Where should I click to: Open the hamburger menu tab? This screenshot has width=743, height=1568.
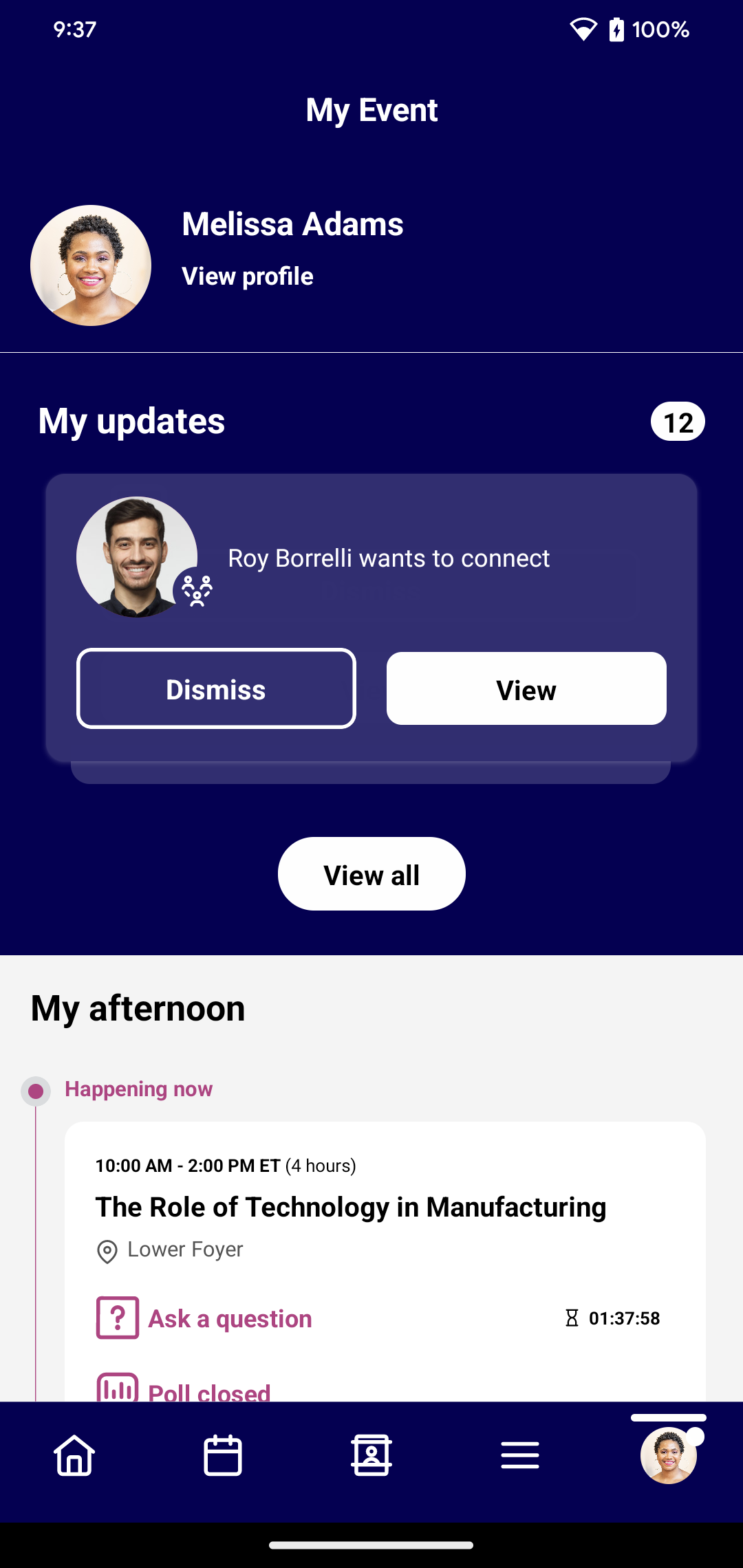[x=520, y=1455]
